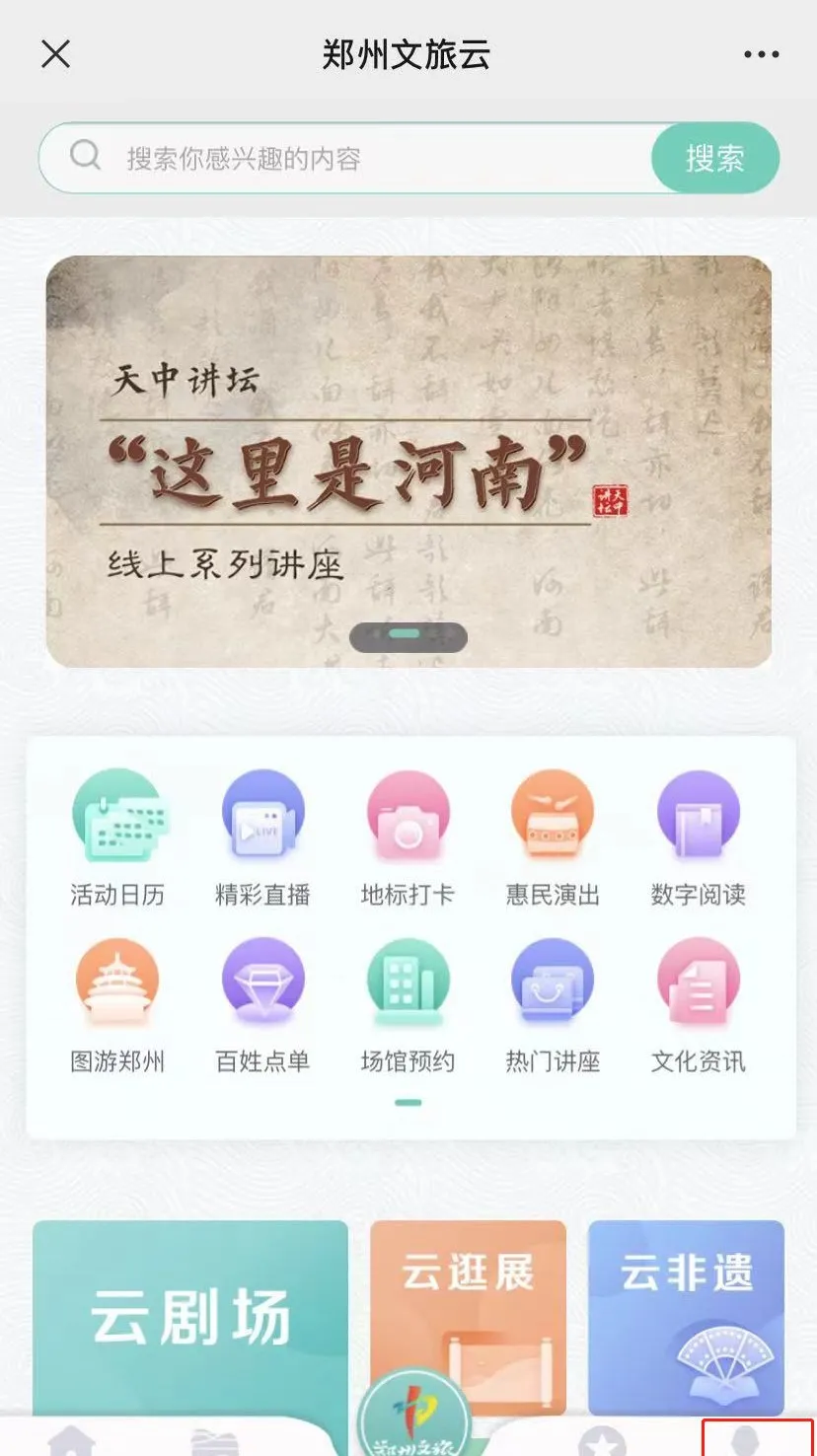Tap the green 搜索 button
The height and width of the screenshot is (1456, 817).
point(715,158)
